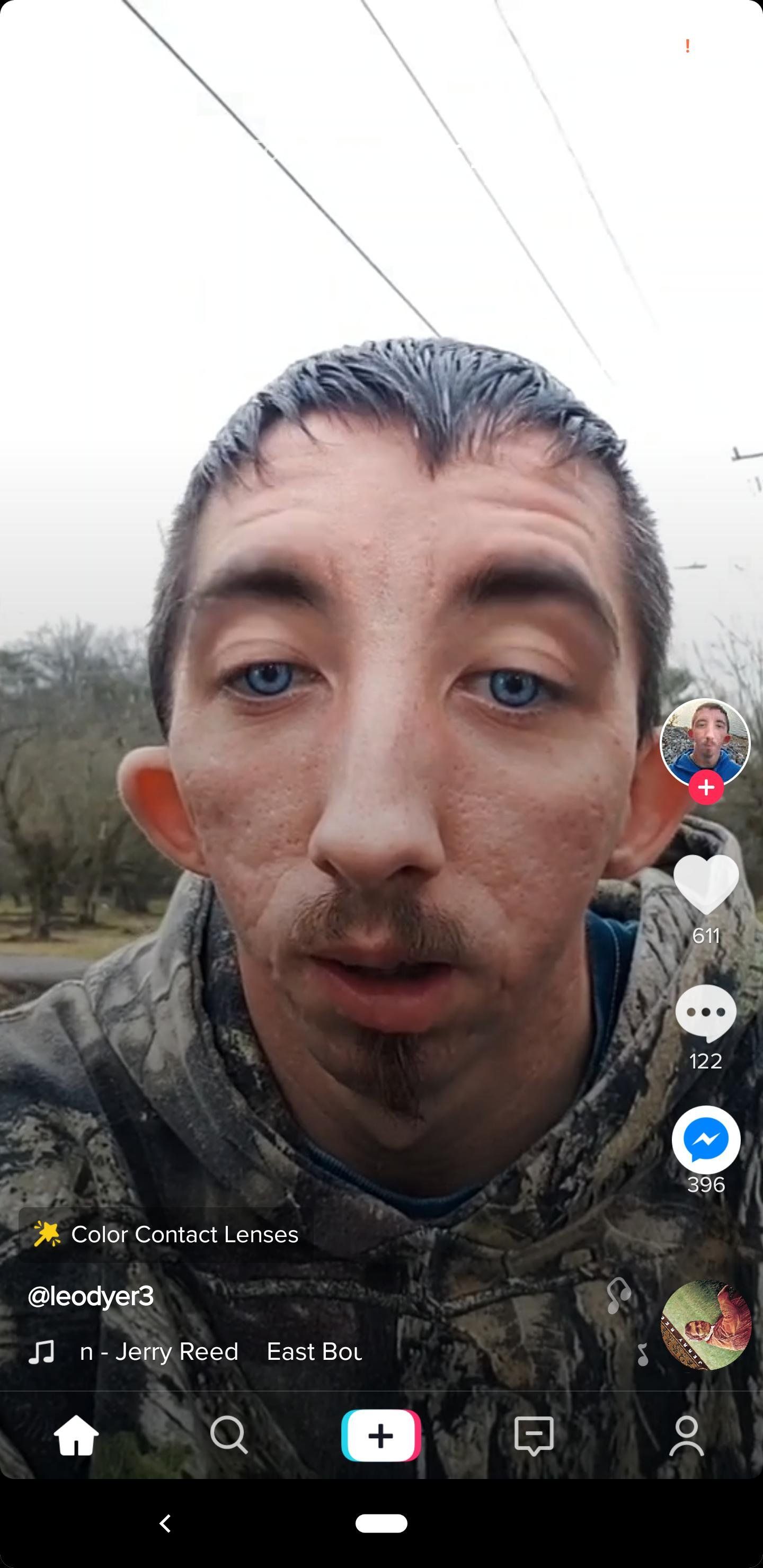
Task: Open the creator's profile picture
Action: point(705,742)
